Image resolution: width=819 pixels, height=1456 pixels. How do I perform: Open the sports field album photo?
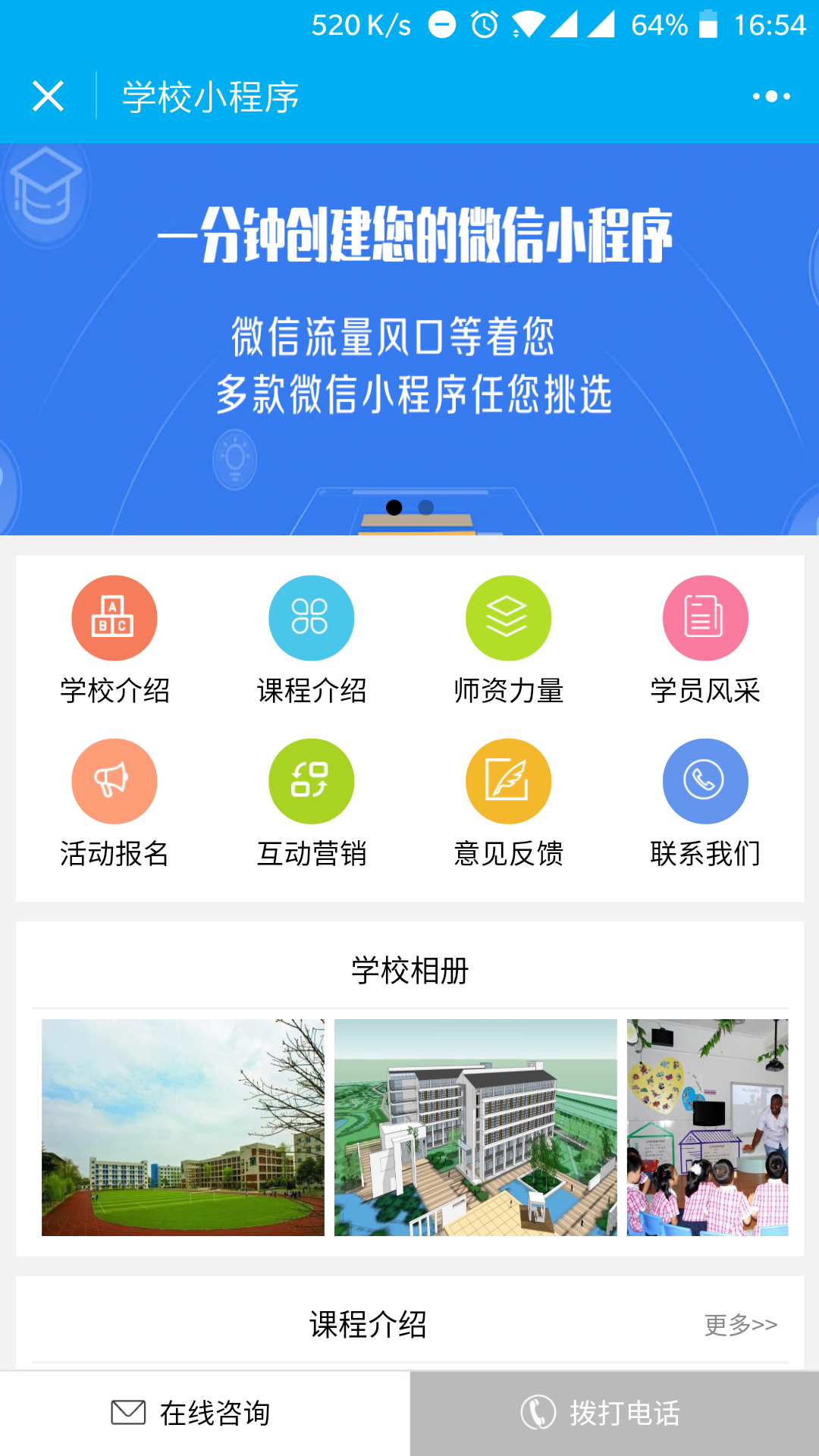pyautogui.click(x=183, y=1127)
